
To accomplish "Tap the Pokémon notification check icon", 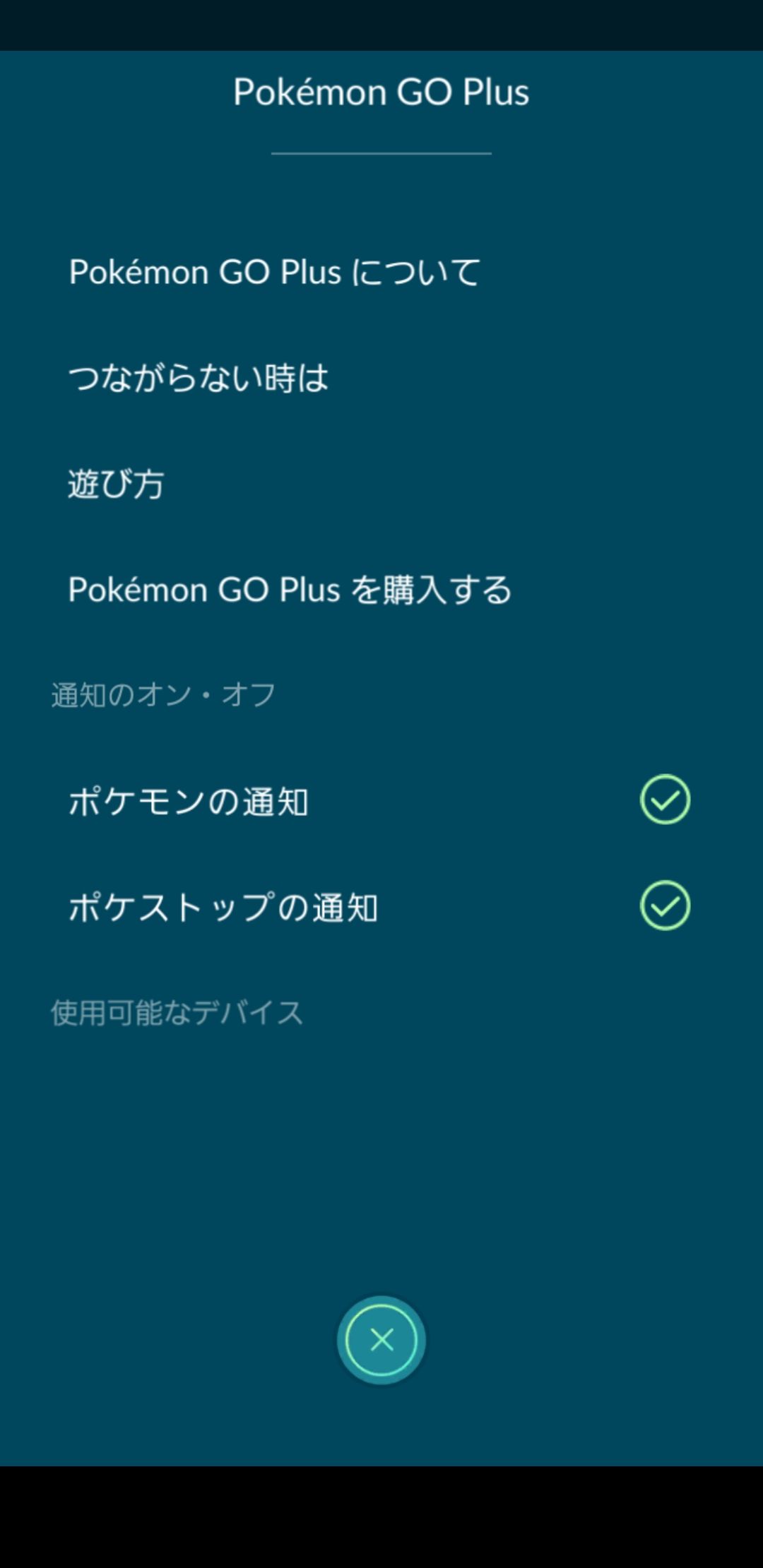I will [665, 800].
